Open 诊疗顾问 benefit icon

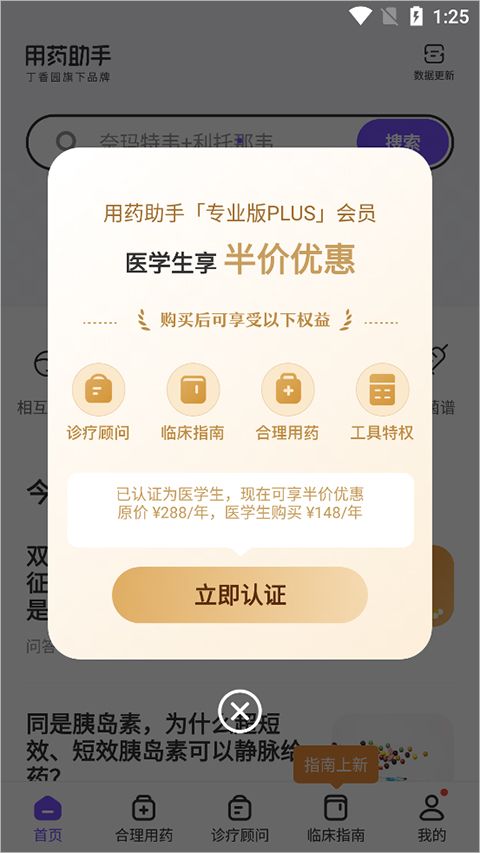pos(99,390)
